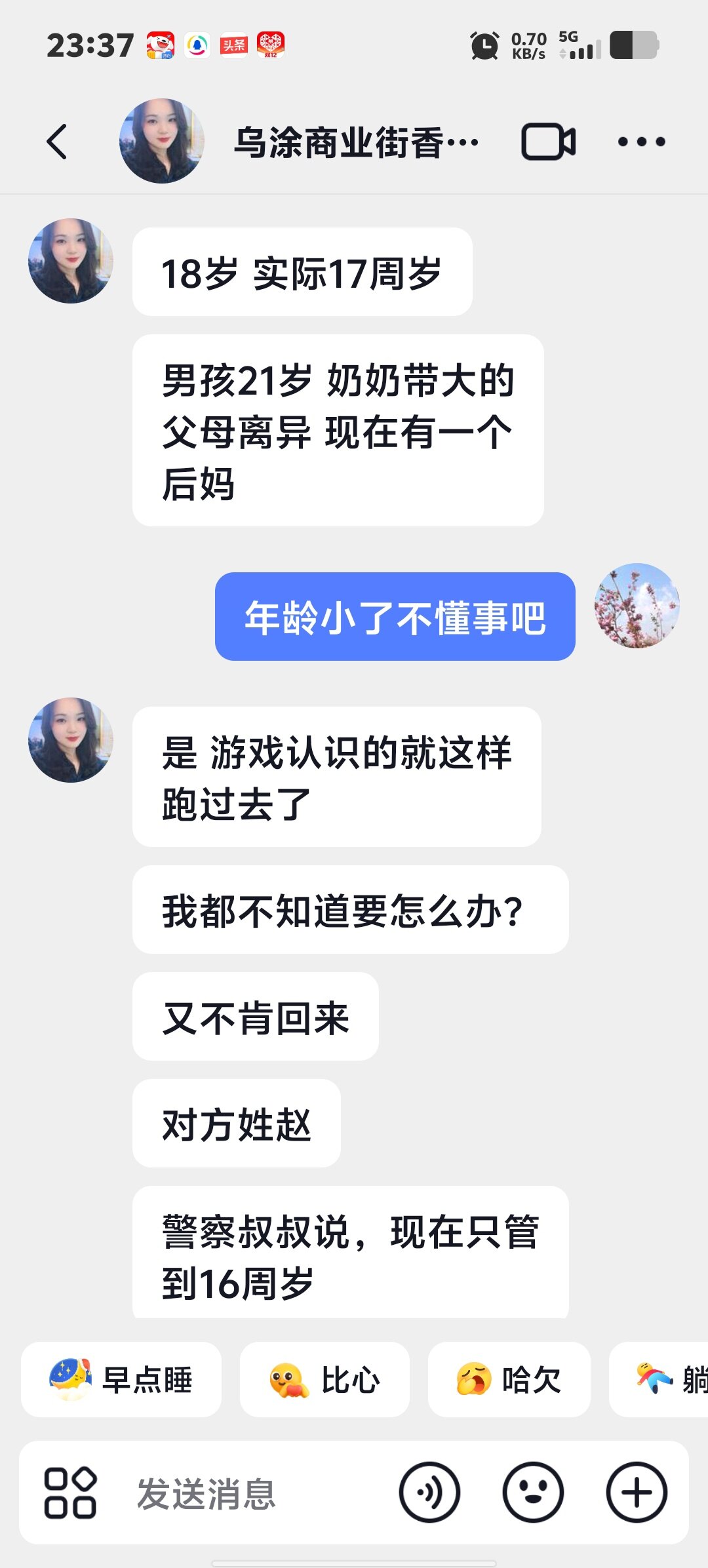Start a video call
Viewport: 708px width, 1568px height.
[x=548, y=142]
